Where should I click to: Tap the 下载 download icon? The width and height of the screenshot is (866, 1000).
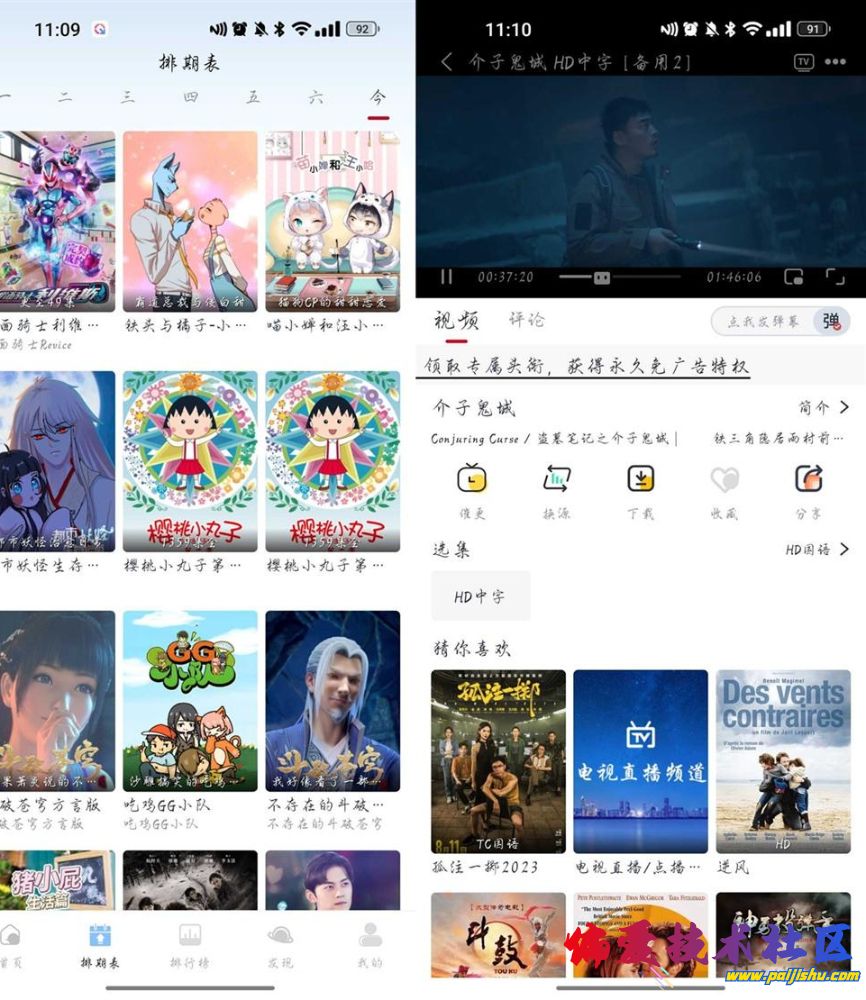640,490
